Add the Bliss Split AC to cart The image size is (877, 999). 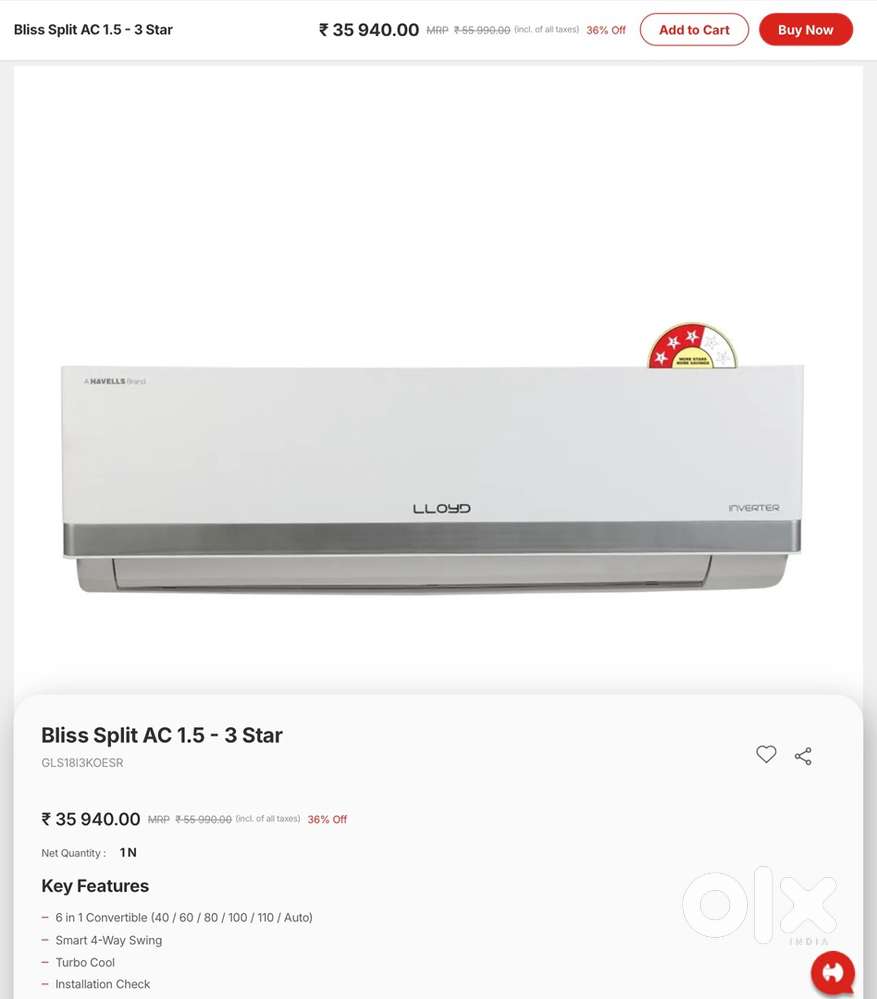coord(694,30)
